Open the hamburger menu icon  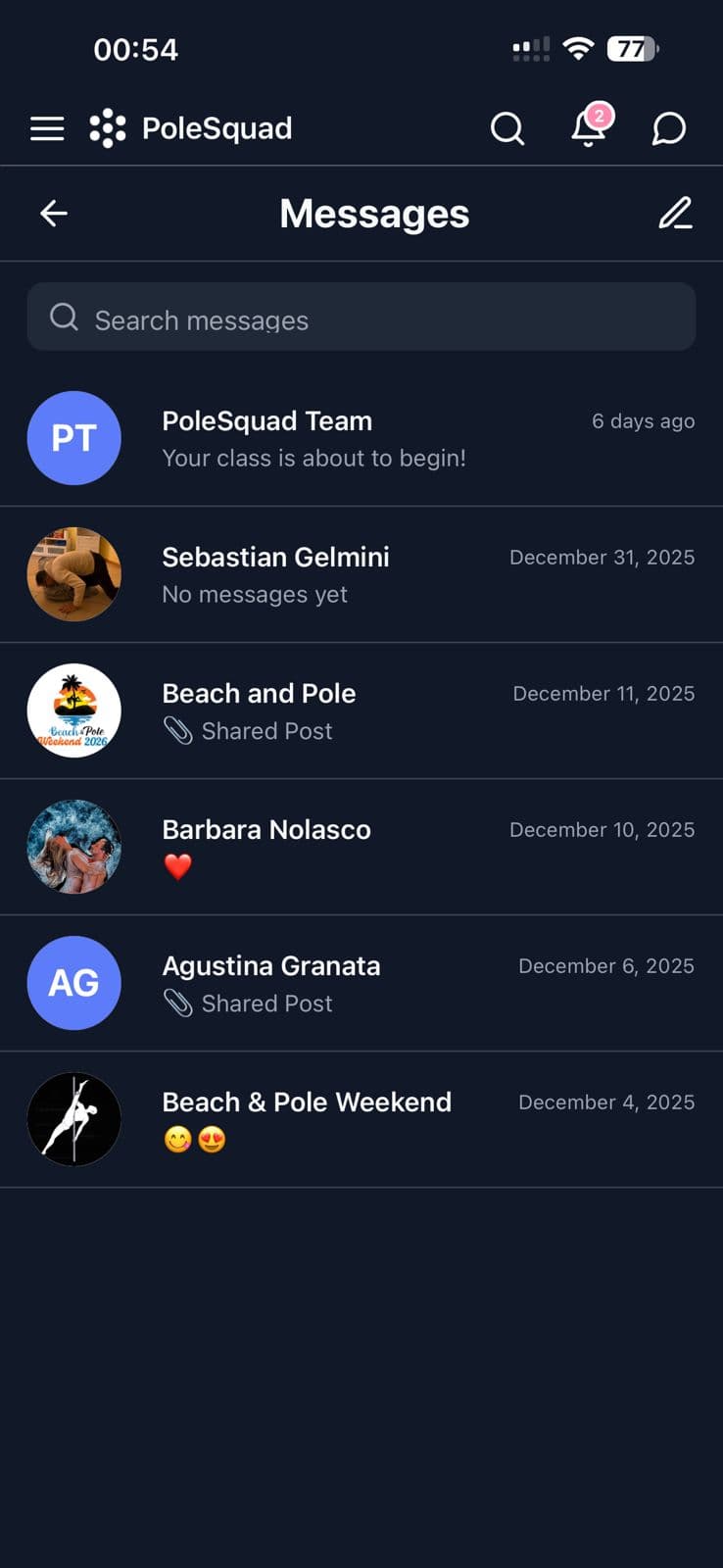point(46,128)
